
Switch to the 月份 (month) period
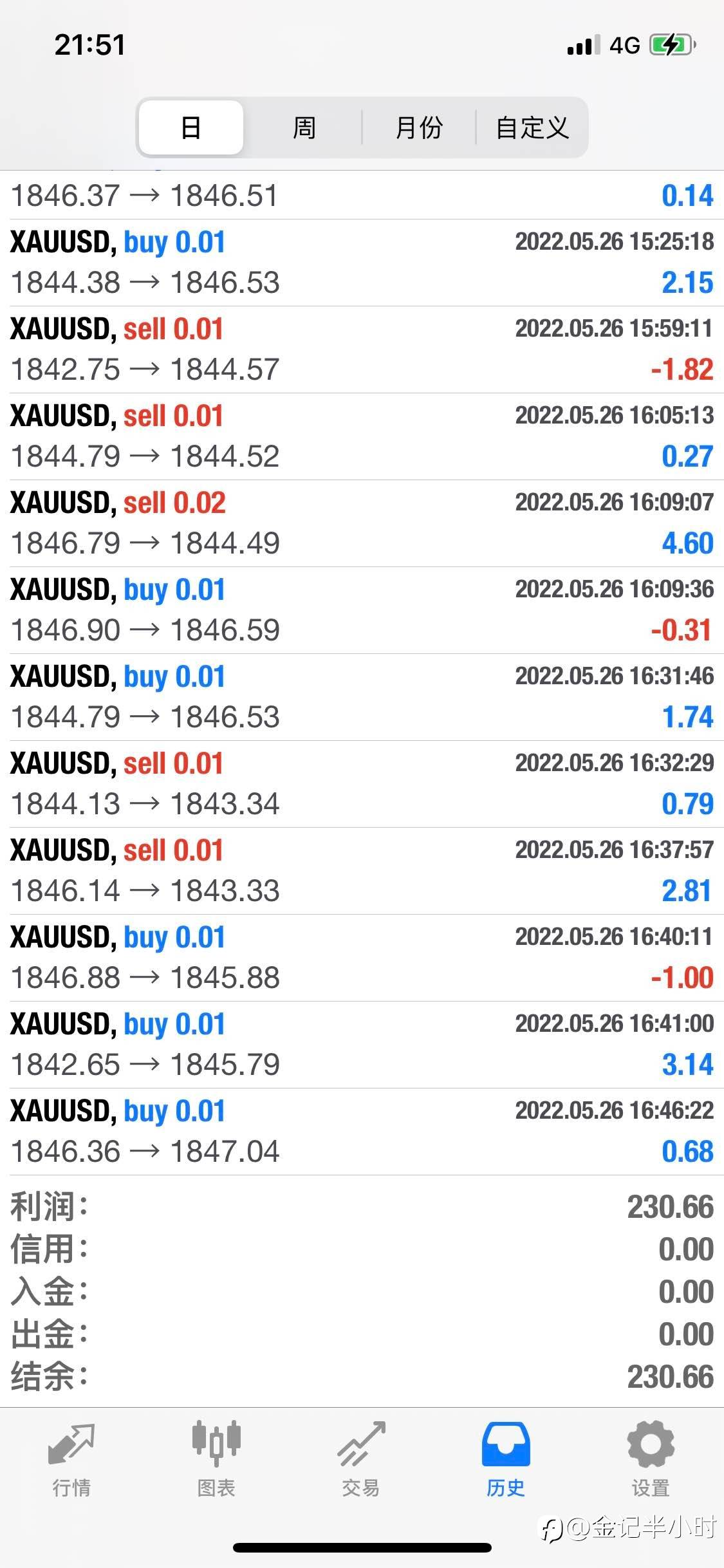point(419,127)
